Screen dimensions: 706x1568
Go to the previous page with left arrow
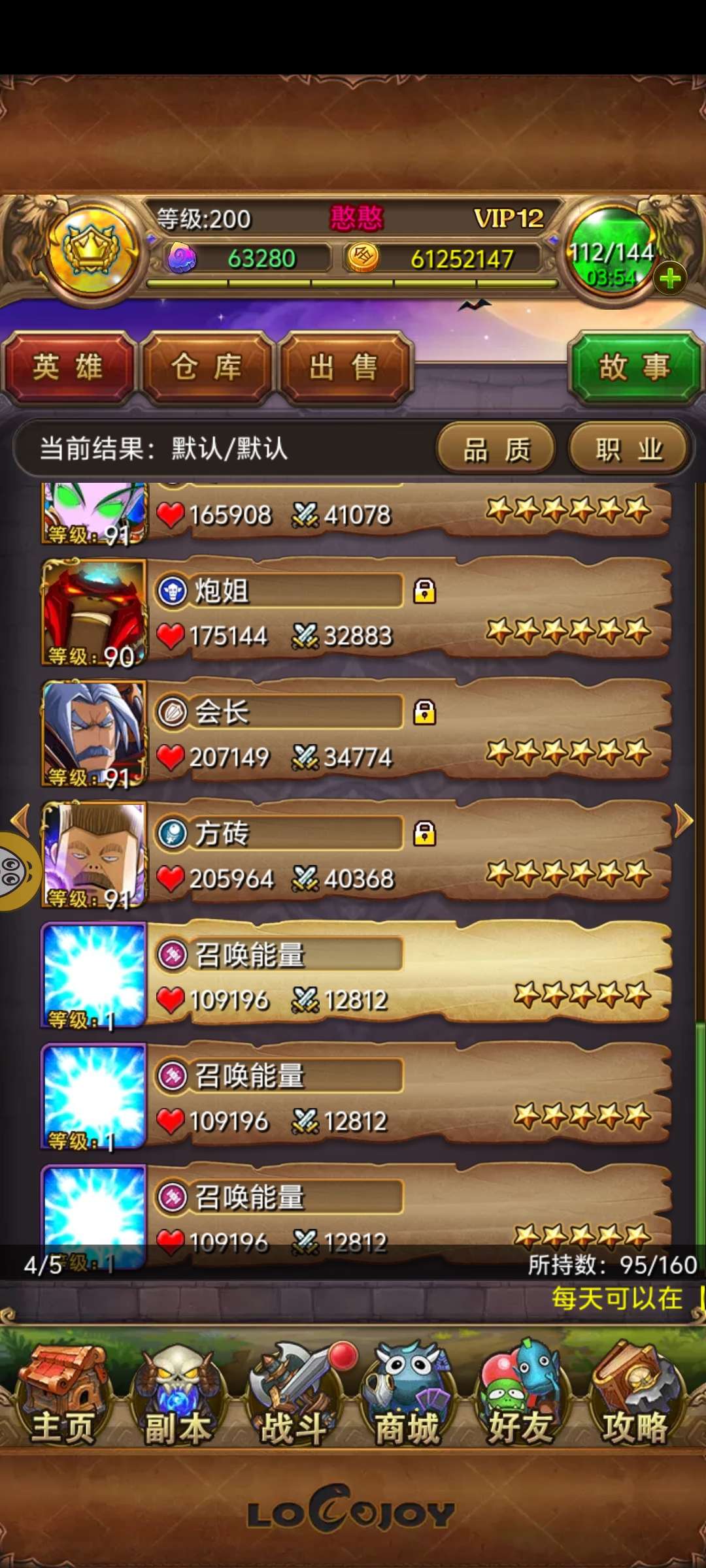pos(21,821)
